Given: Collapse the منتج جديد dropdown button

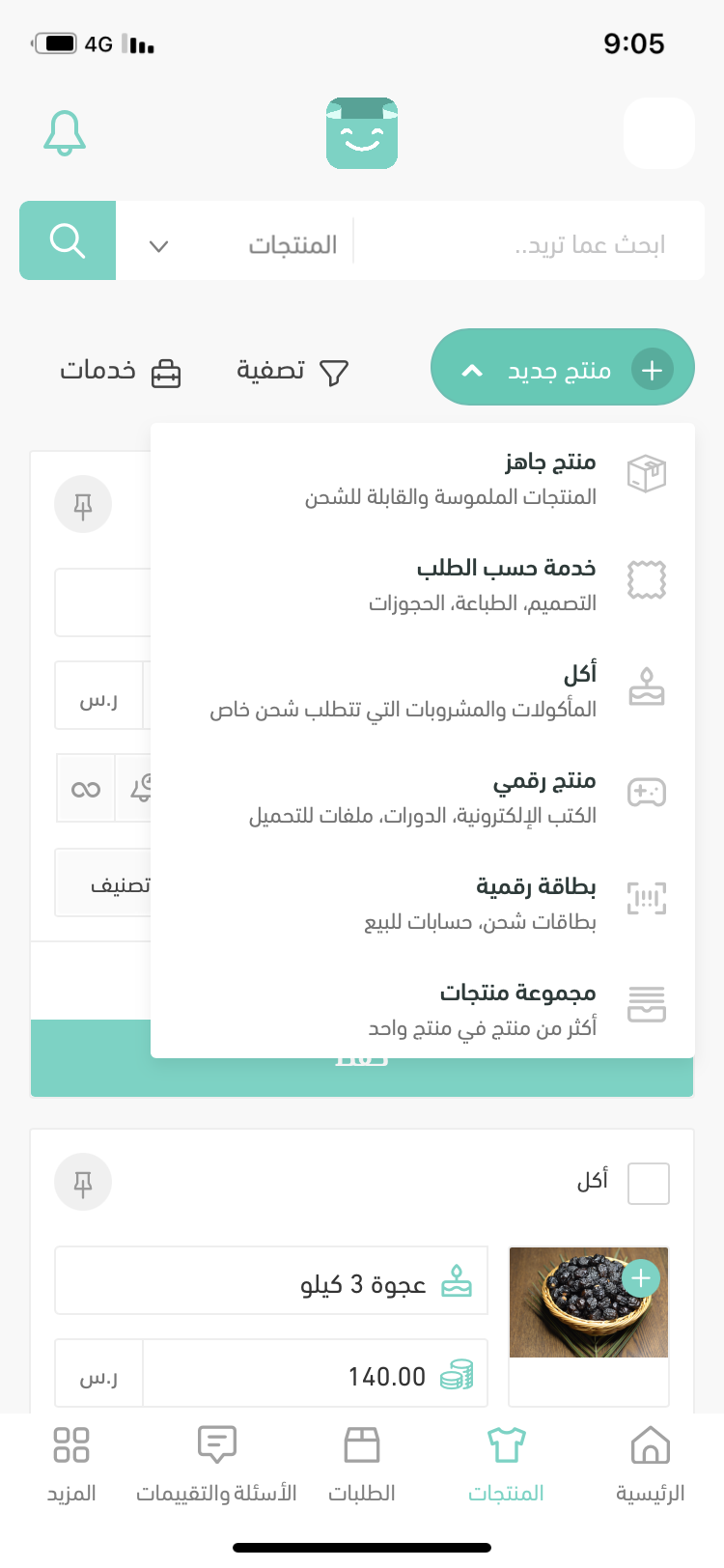Looking at the screenshot, I should [562, 369].
